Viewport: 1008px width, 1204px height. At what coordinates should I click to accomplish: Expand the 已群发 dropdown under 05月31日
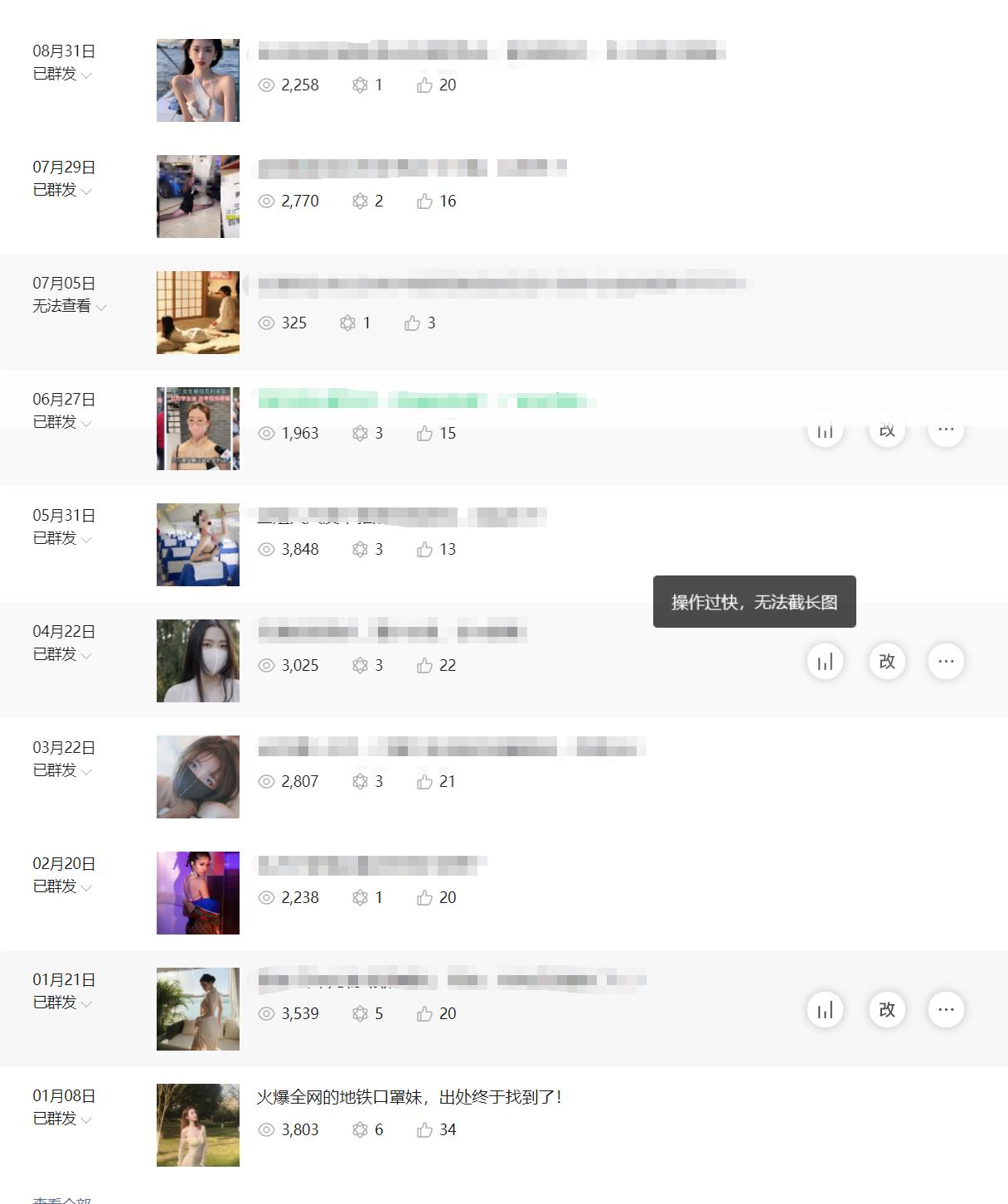coord(62,538)
